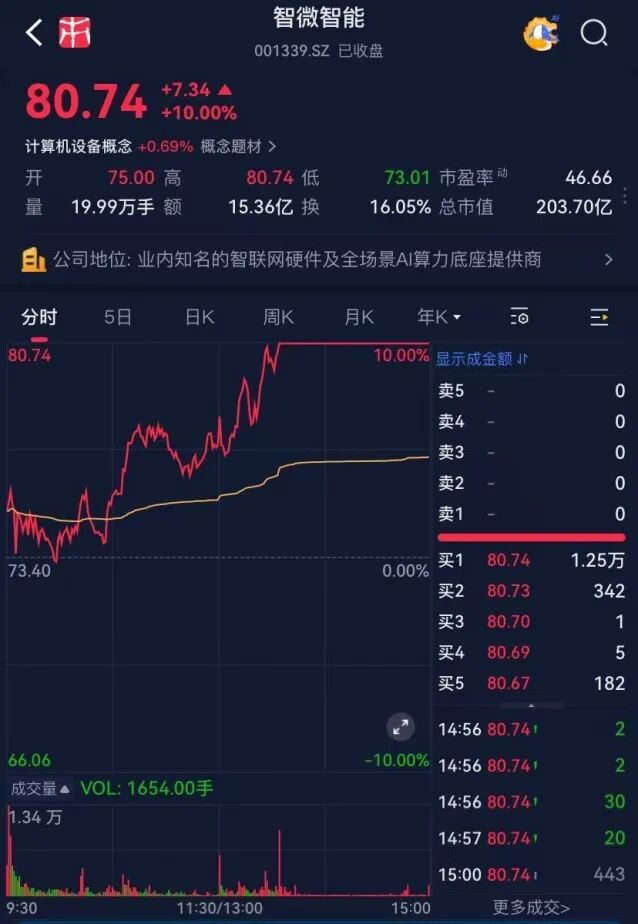Screen dimensions: 638x924
Task: Switch to the 周K chart tab
Action: click(x=278, y=317)
